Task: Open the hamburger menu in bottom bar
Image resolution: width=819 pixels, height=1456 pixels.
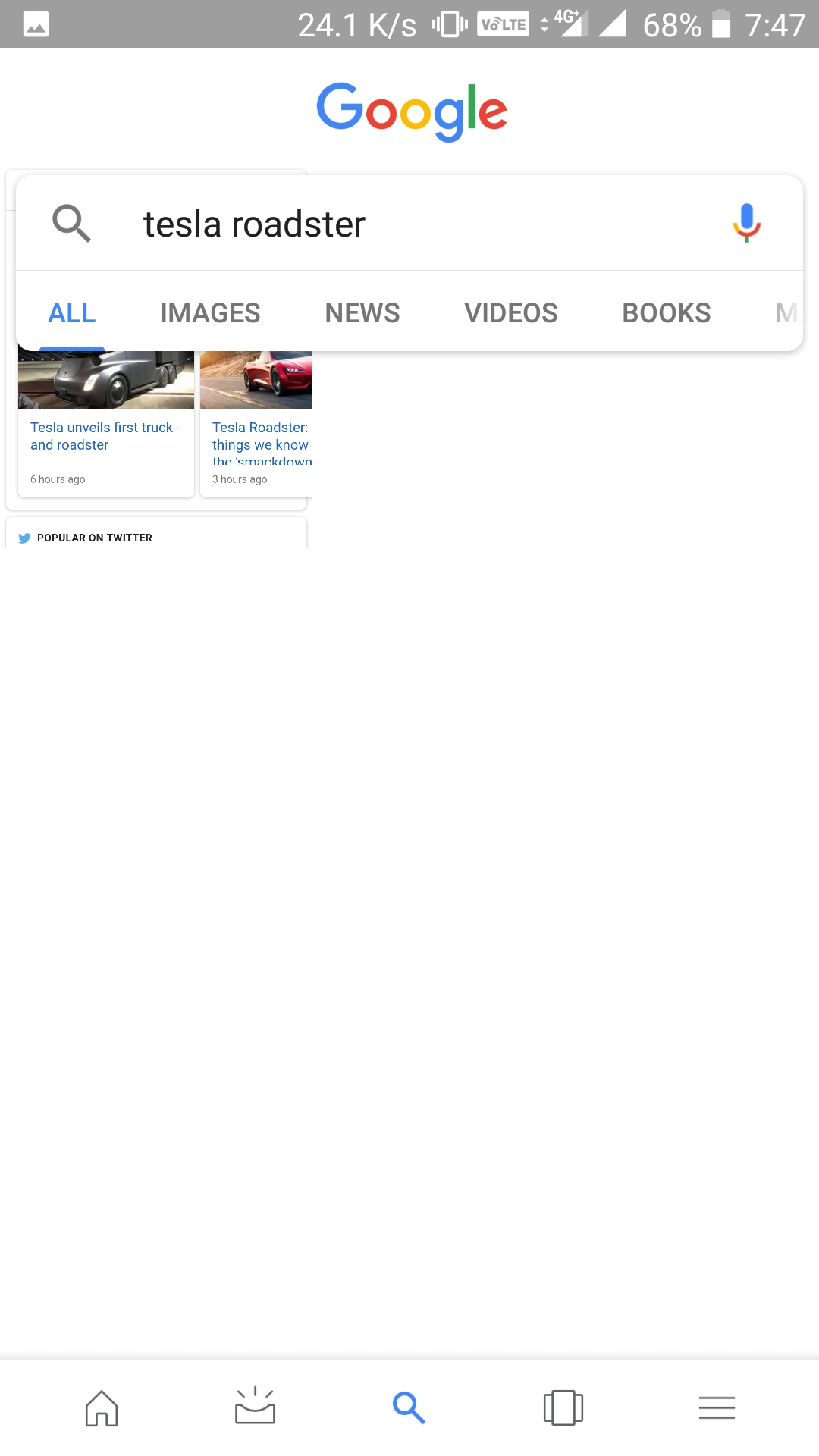Action: pyautogui.click(x=717, y=1408)
